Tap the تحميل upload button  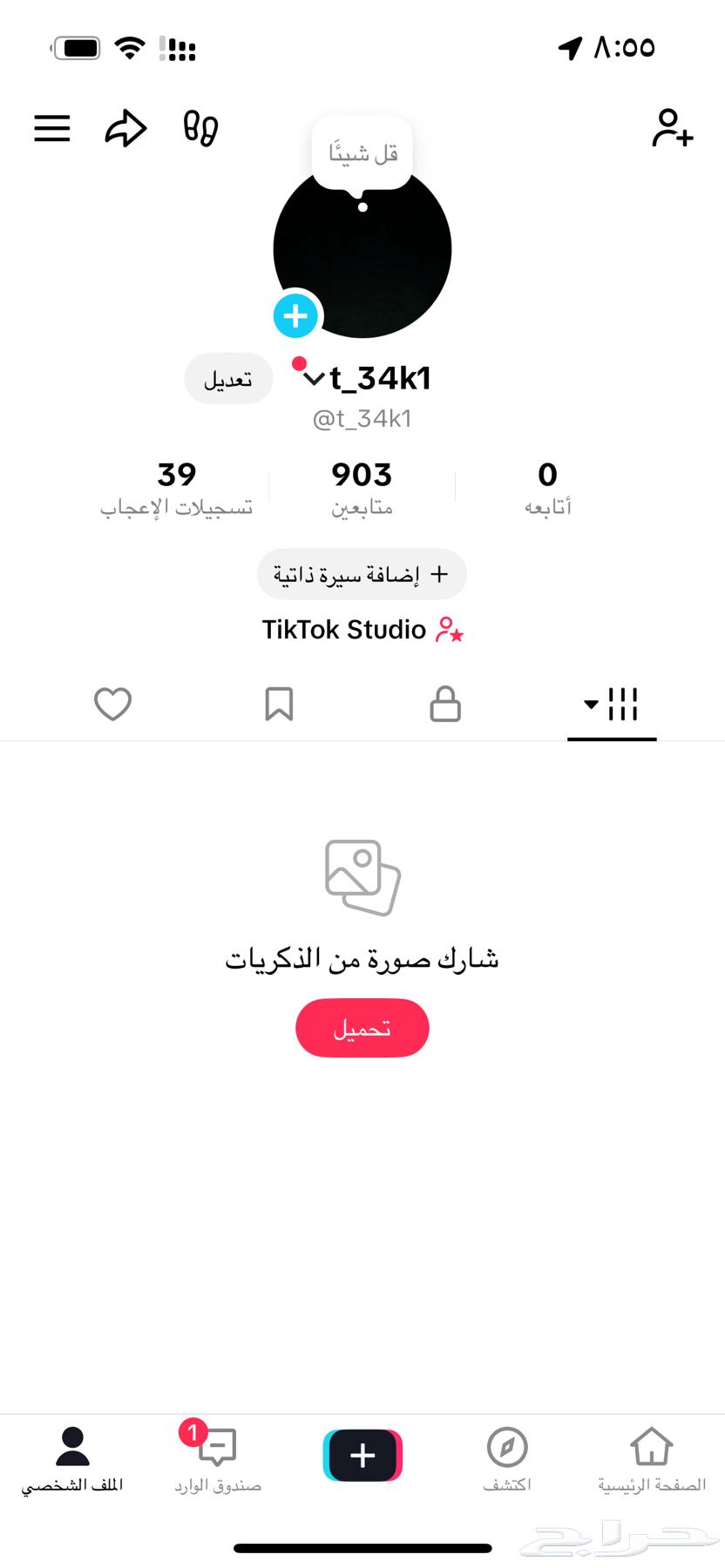click(362, 1028)
